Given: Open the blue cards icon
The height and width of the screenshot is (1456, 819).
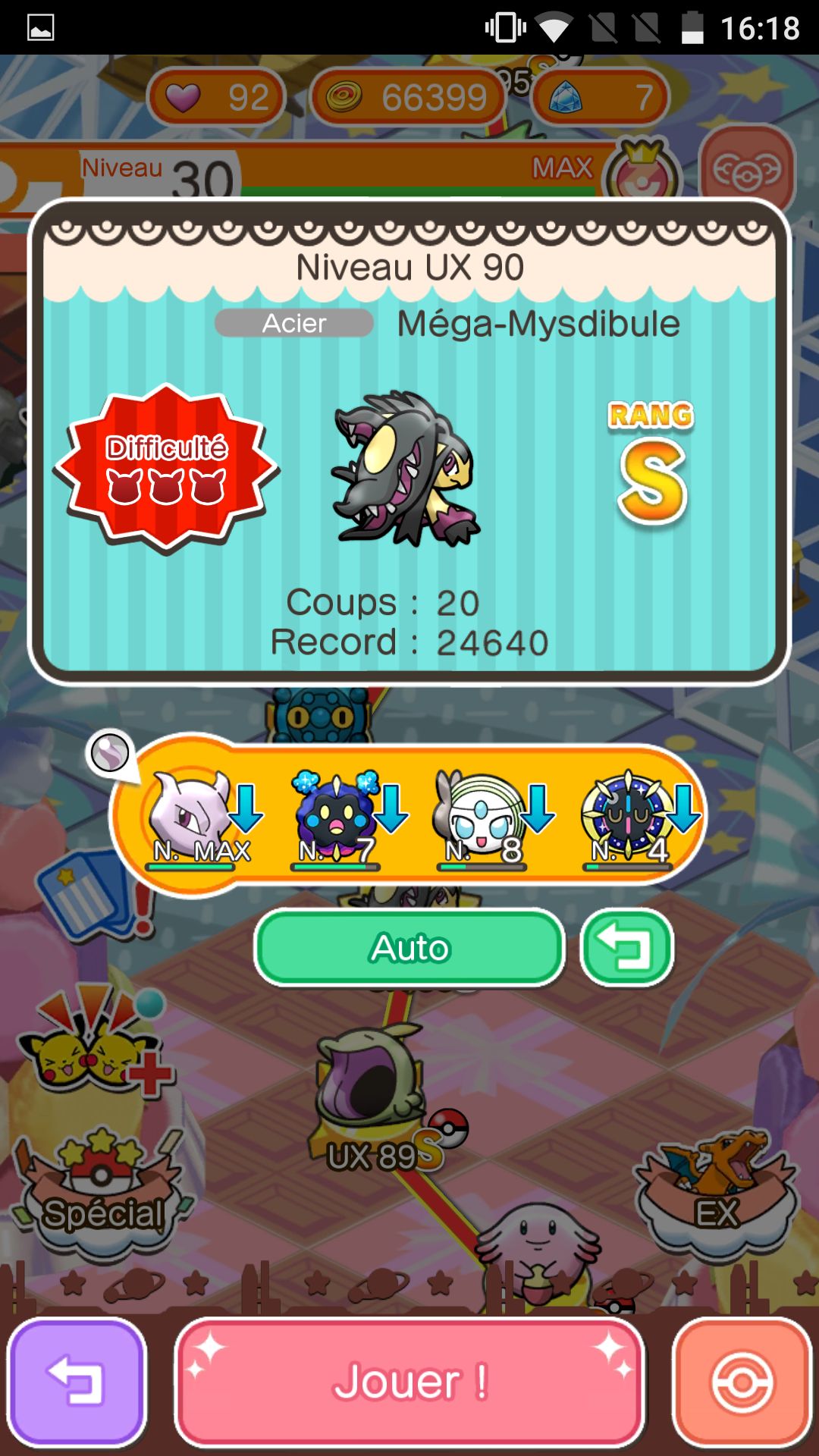Looking at the screenshot, I should (x=83, y=899).
